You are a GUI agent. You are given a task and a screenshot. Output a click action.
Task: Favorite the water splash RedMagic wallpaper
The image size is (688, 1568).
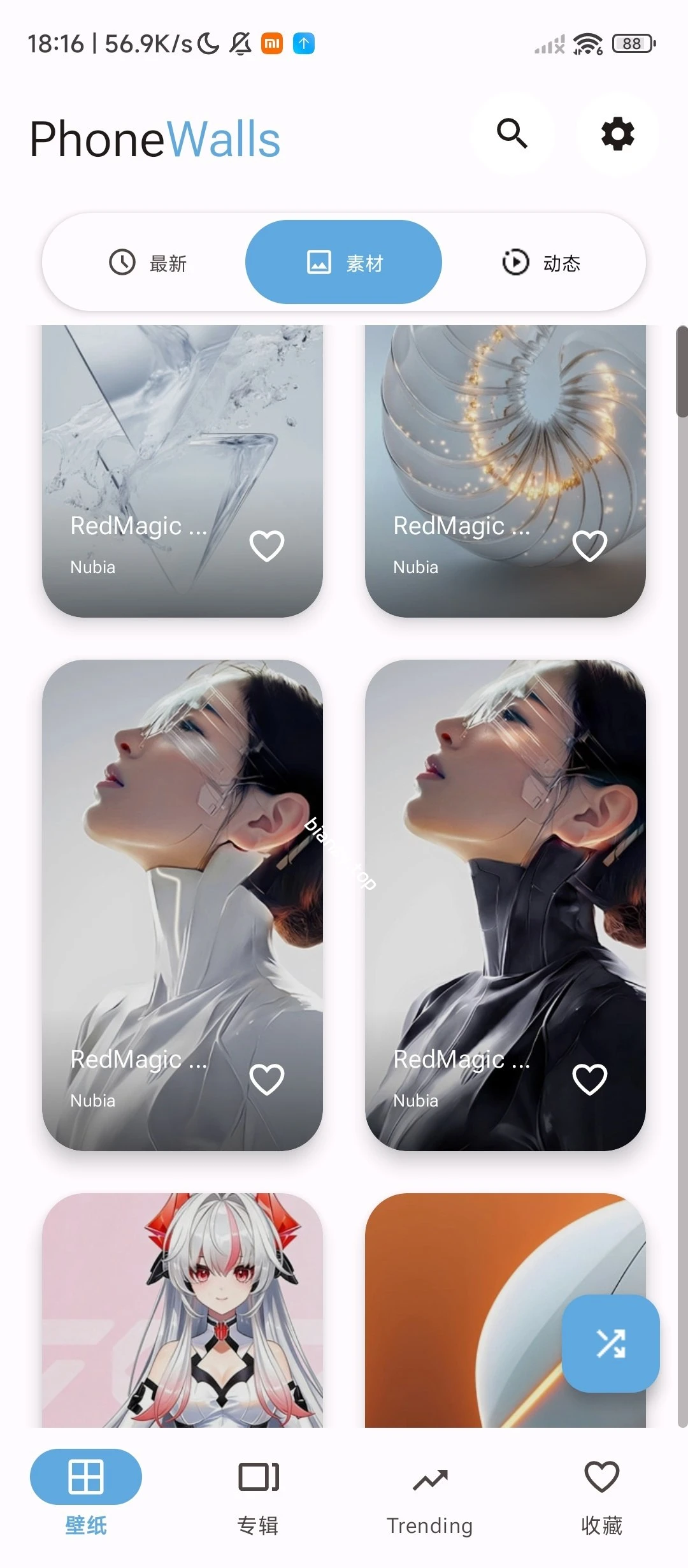click(x=267, y=544)
